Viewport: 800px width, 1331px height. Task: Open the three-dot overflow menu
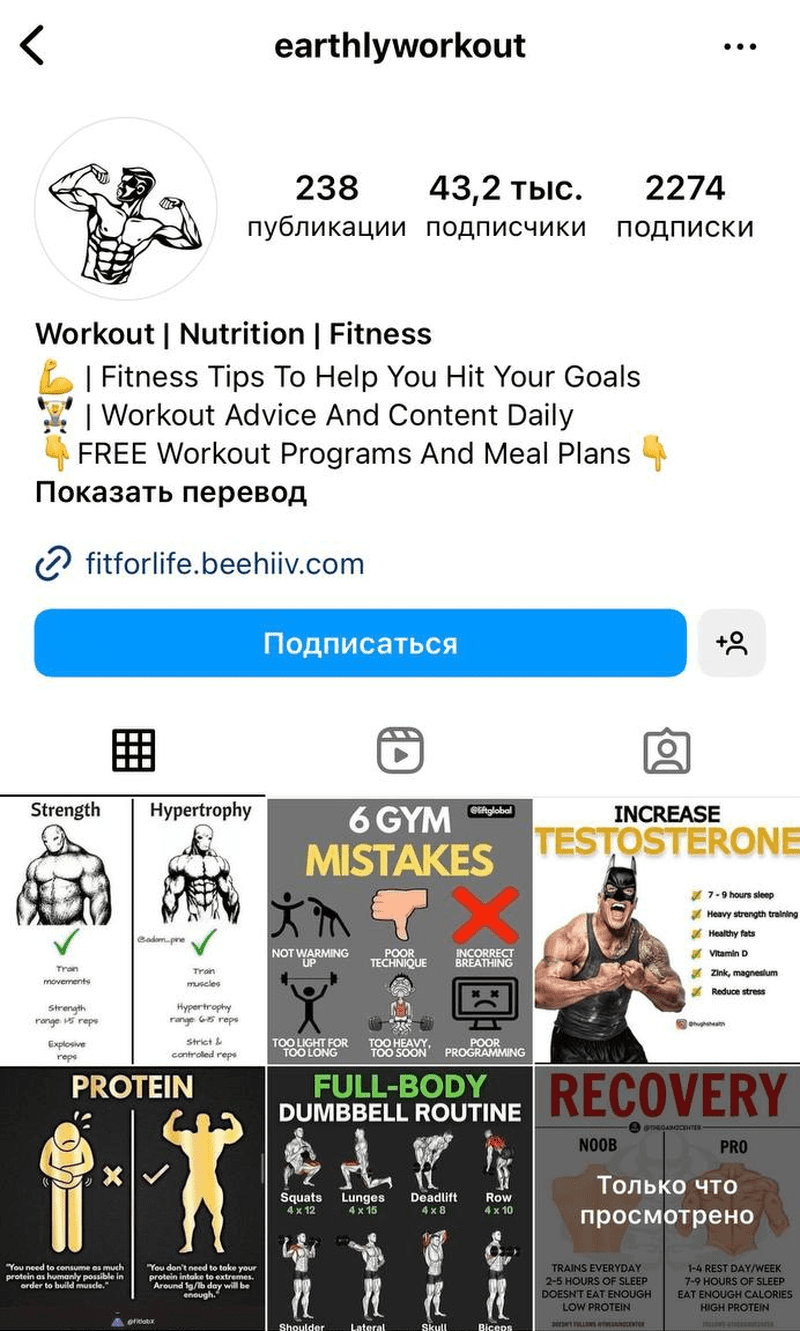739,46
